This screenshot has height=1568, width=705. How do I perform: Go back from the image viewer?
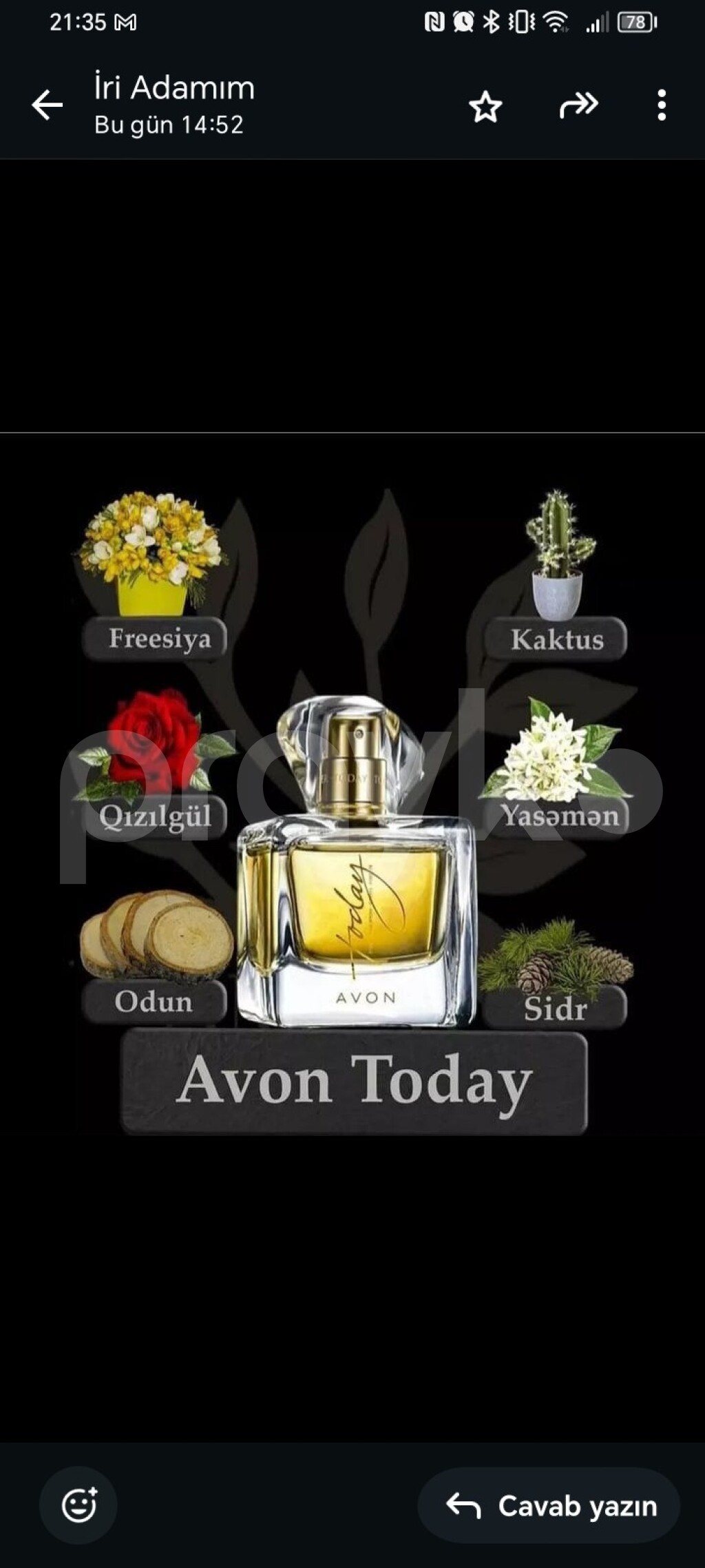click(x=47, y=105)
